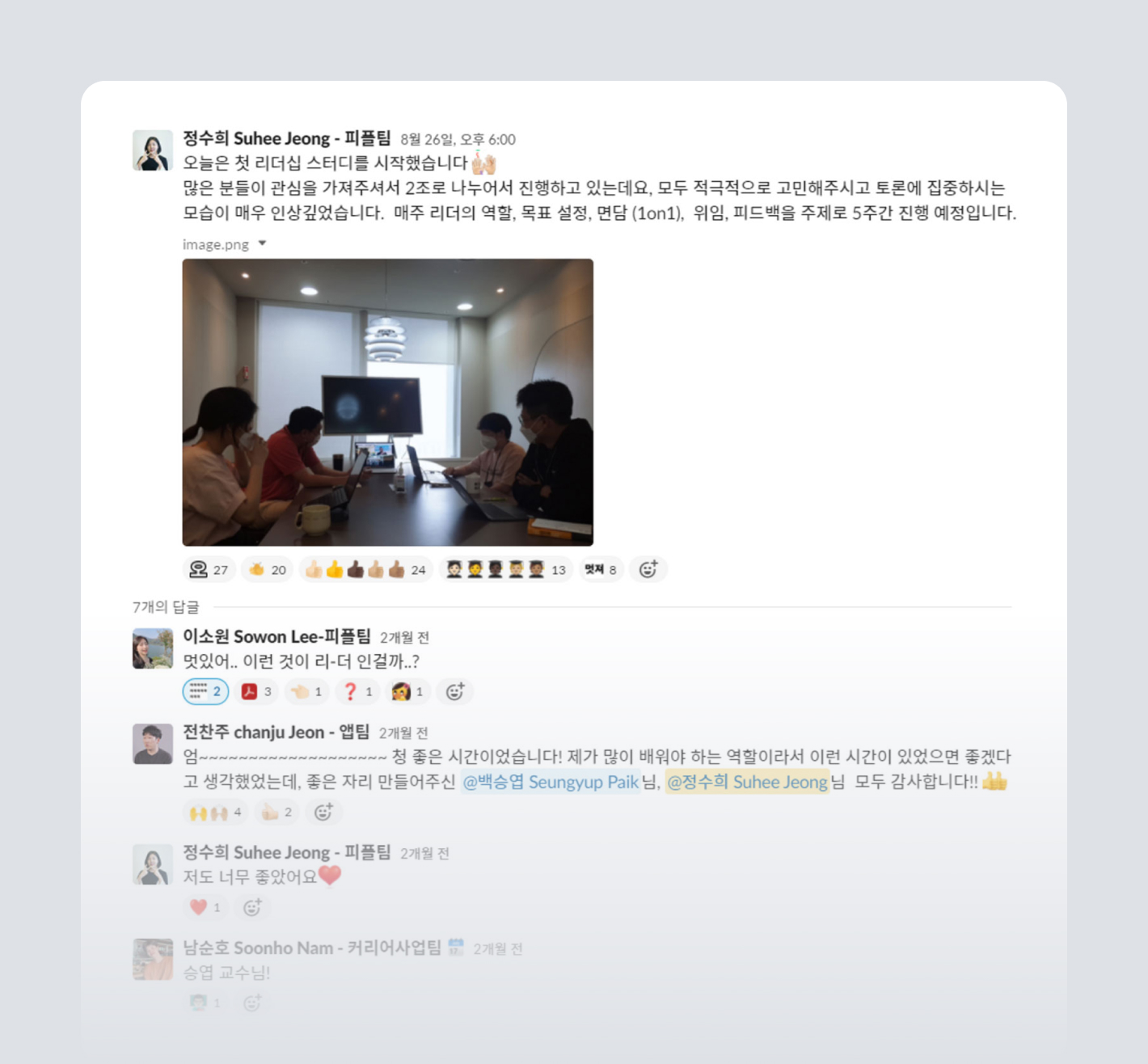Add a new reaction to Suhee's main post

pyautogui.click(x=648, y=569)
